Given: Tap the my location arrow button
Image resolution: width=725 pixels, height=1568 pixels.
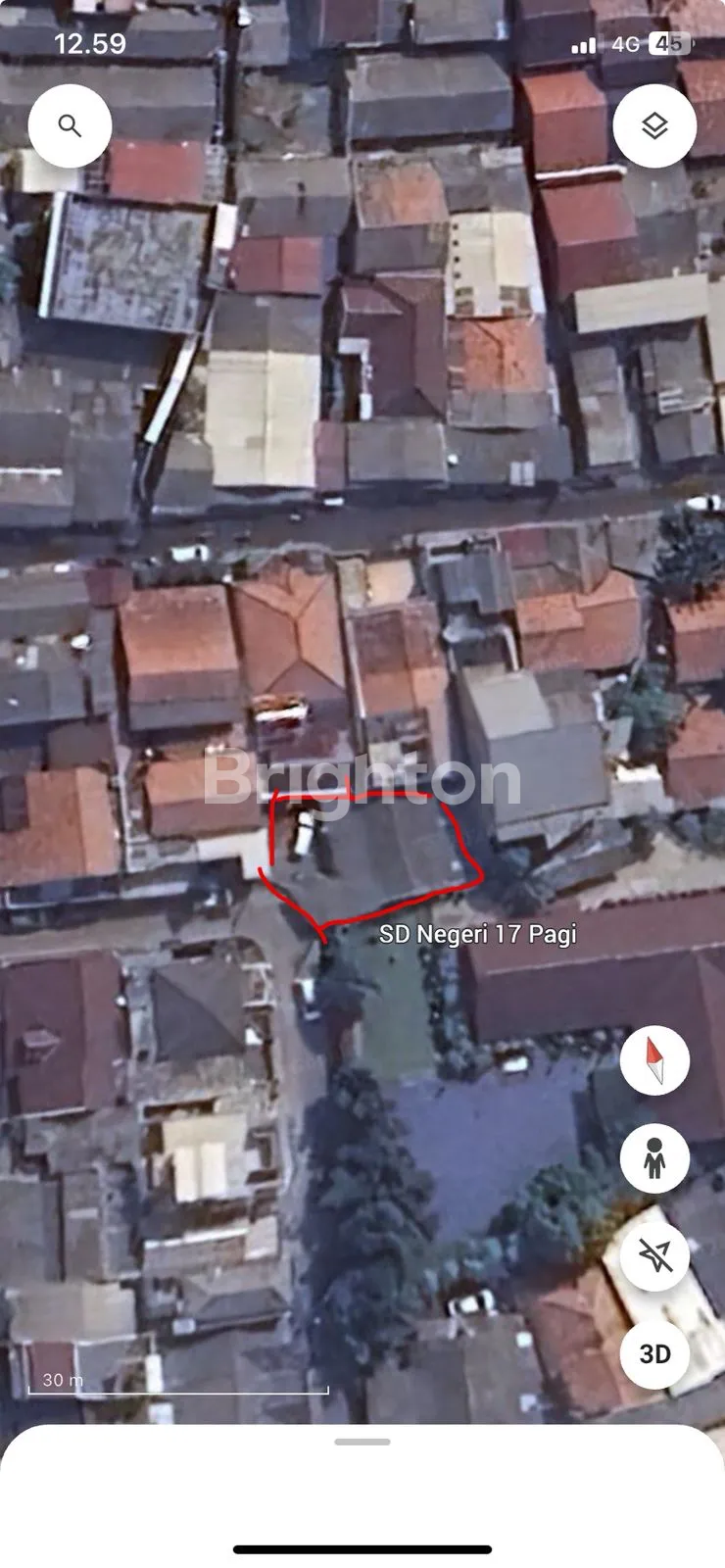Looking at the screenshot, I should (x=654, y=1255).
